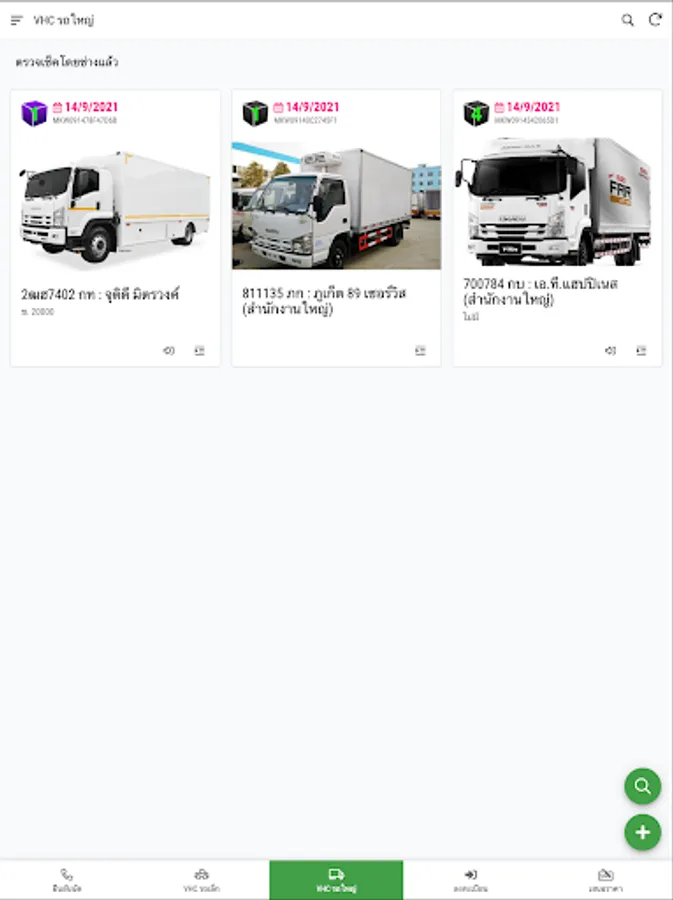The height and width of the screenshot is (900, 673).
Task: Switch to the phone tab in bottom navigation
Action: tap(67, 880)
